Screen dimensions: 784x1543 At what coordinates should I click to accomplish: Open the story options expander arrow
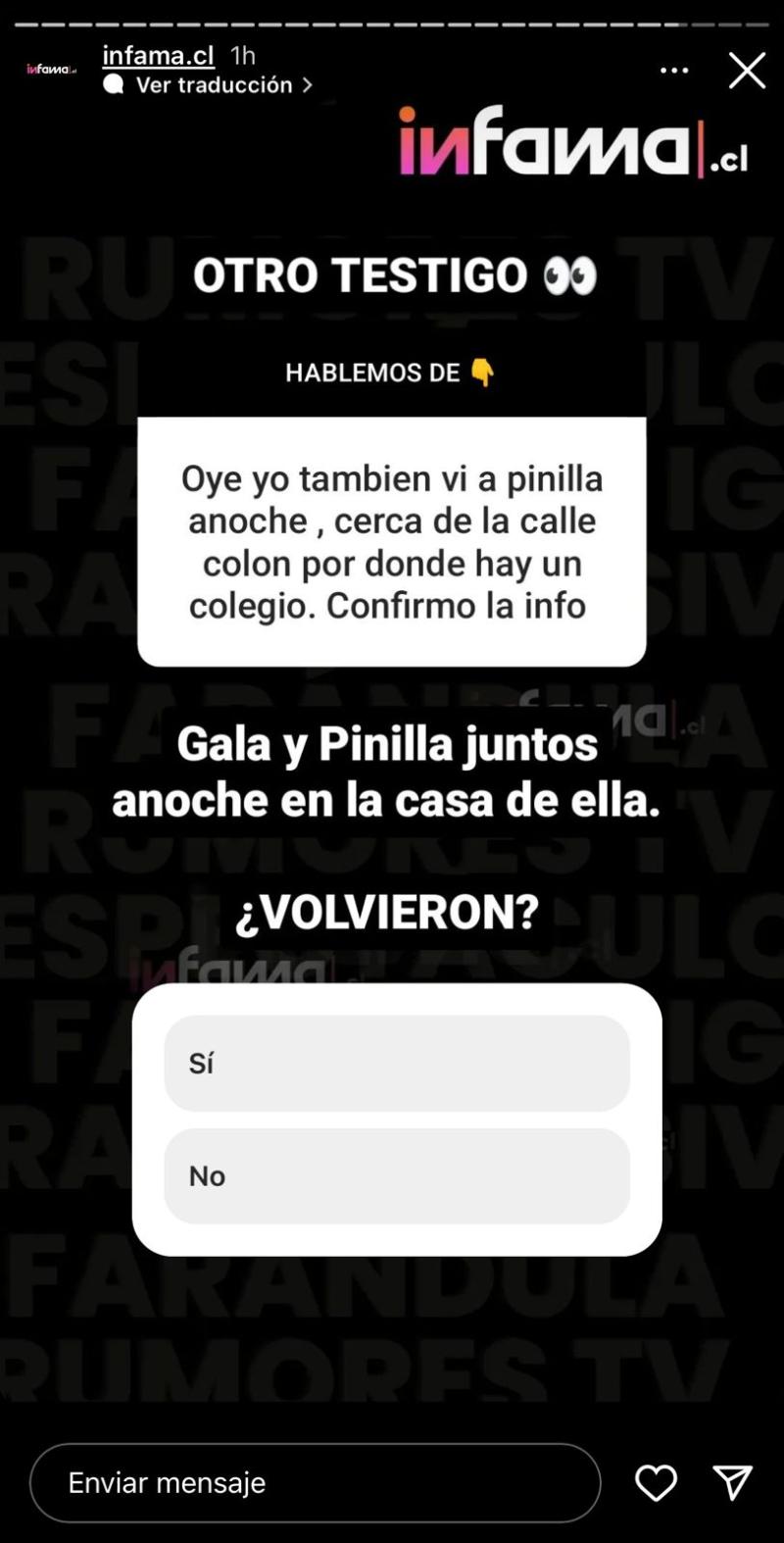(x=674, y=71)
